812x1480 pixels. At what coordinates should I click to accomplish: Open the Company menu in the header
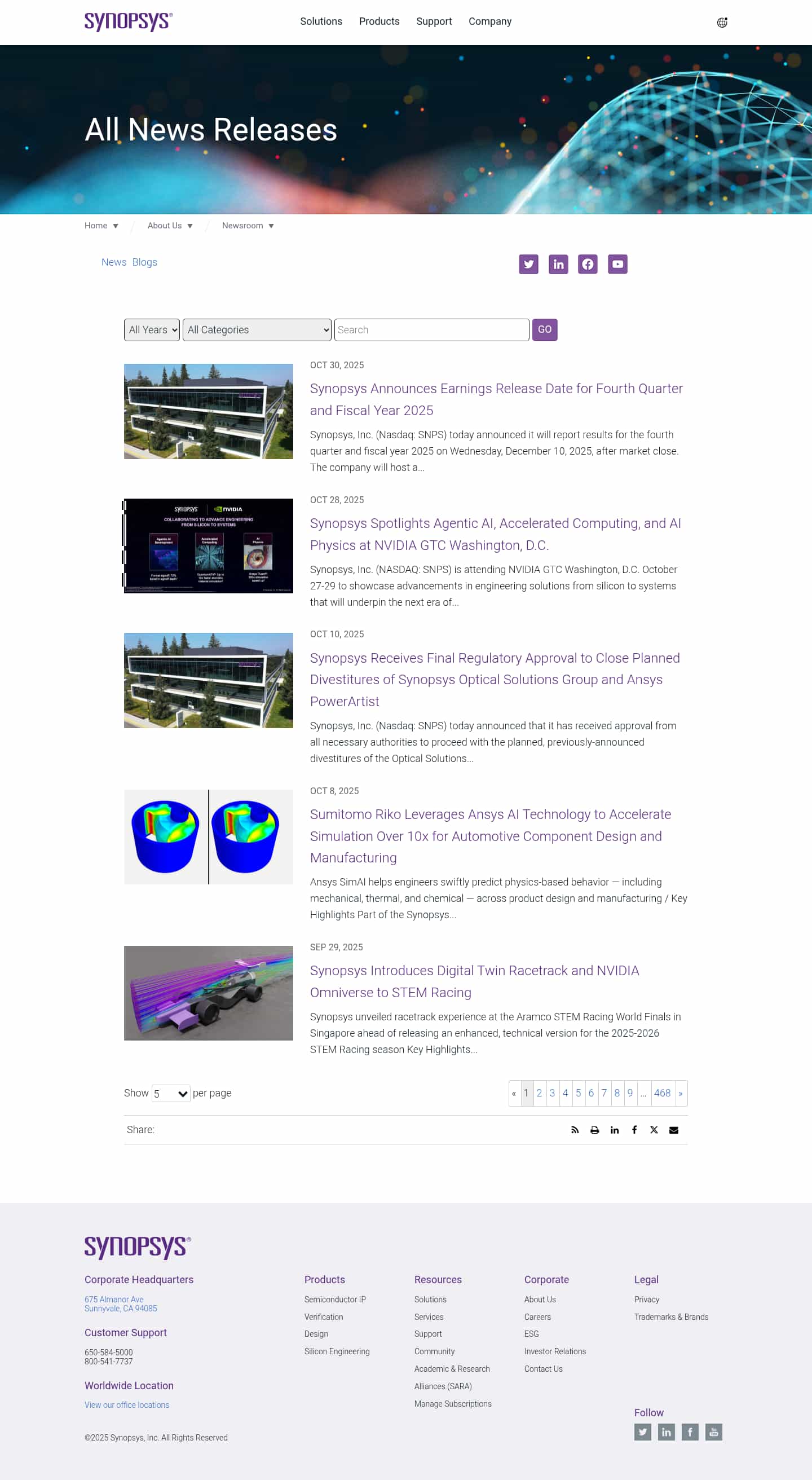click(490, 21)
